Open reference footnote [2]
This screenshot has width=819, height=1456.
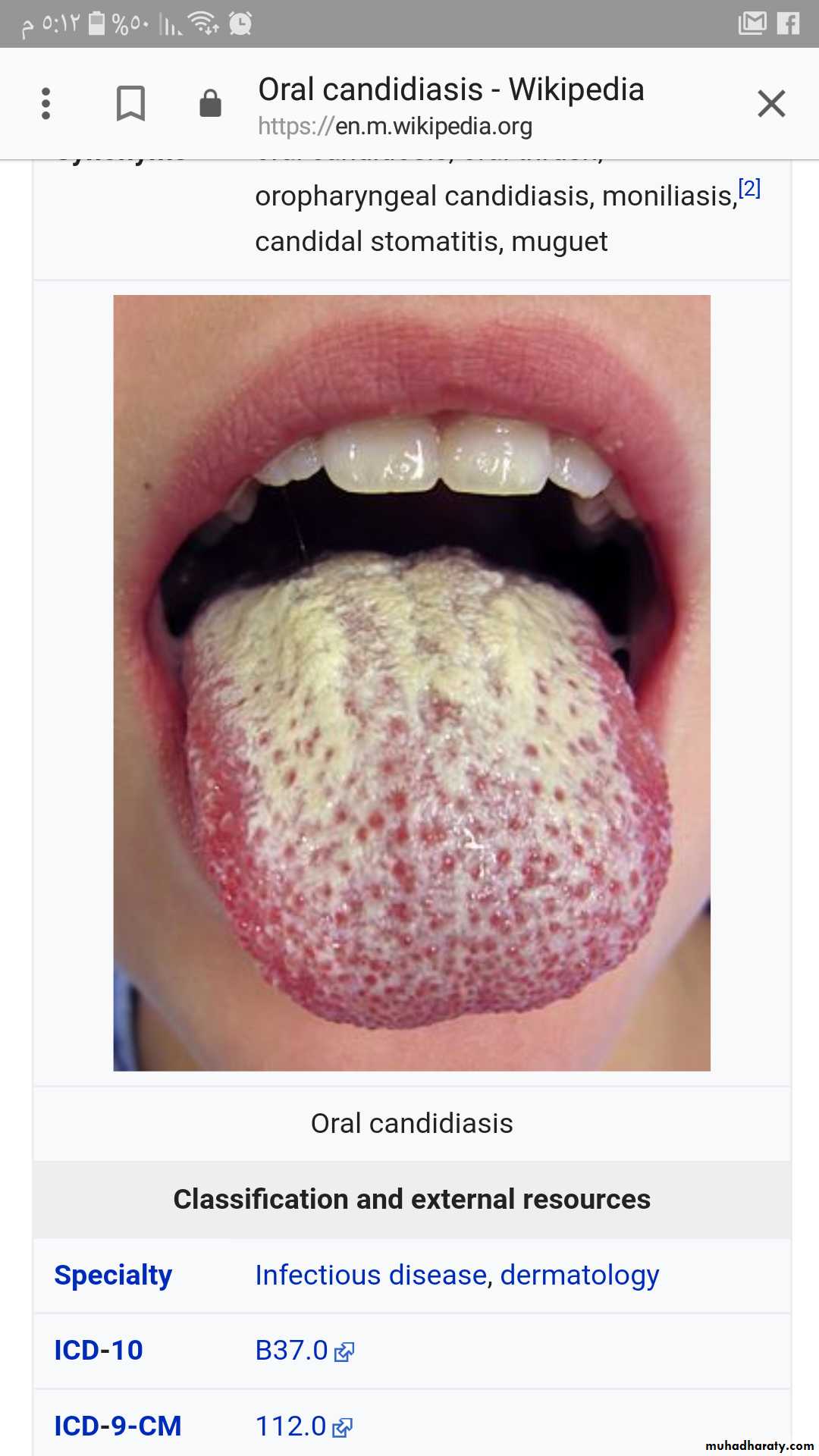point(749,188)
